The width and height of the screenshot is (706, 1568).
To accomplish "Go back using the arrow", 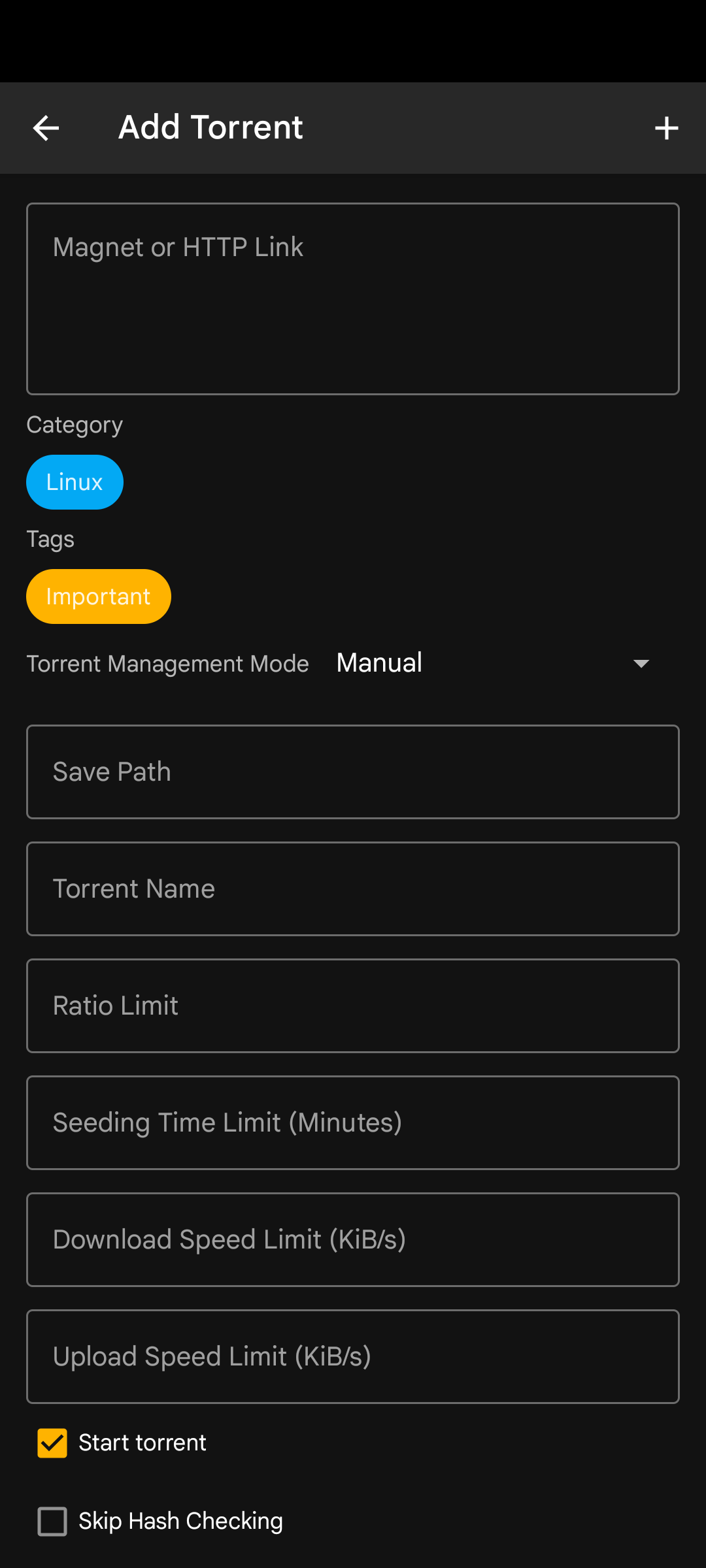I will click(46, 128).
